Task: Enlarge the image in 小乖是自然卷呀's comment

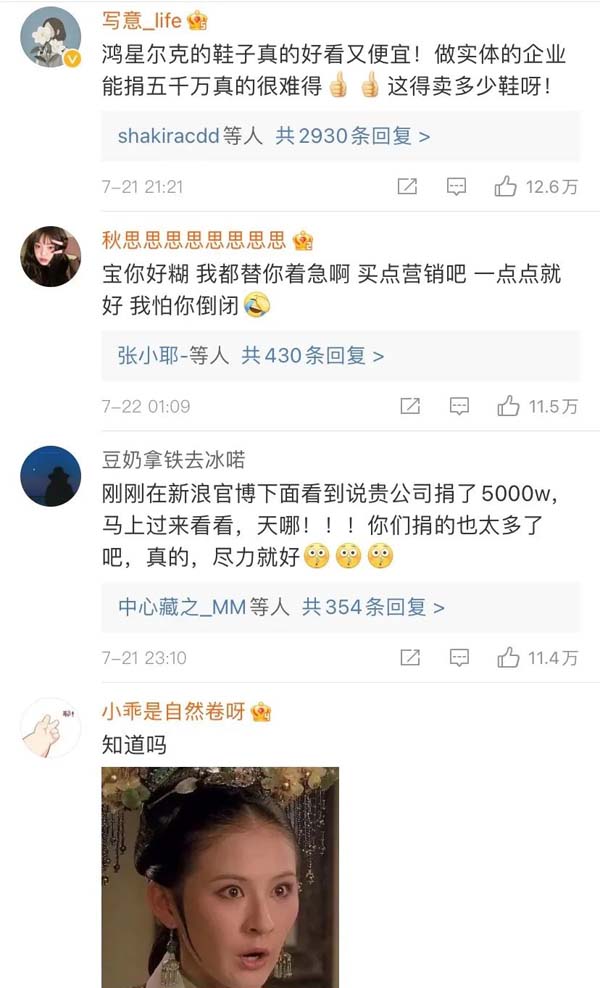Action: click(x=220, y=877)
